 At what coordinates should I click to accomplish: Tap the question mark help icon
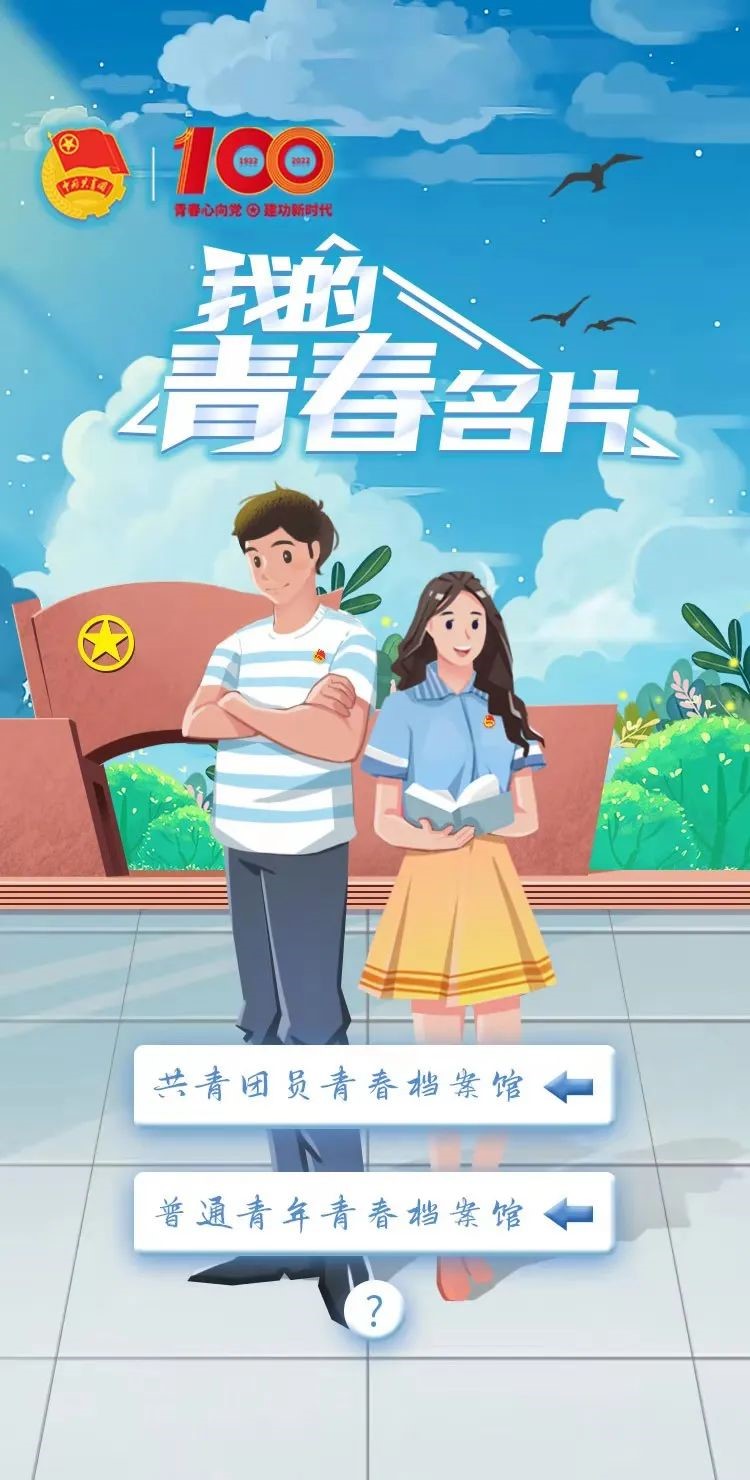(374, 1310)
